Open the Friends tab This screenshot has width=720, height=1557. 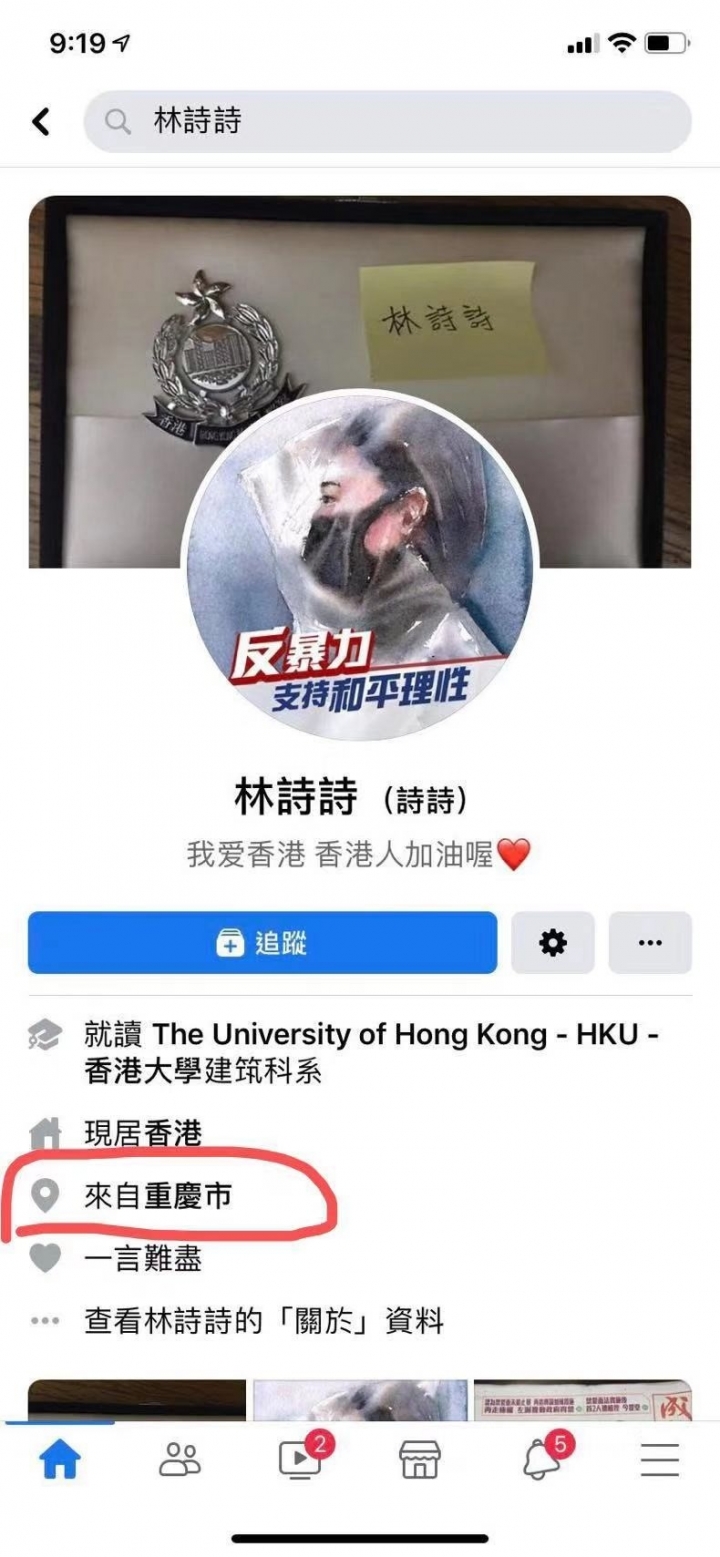pos(180,1461)
